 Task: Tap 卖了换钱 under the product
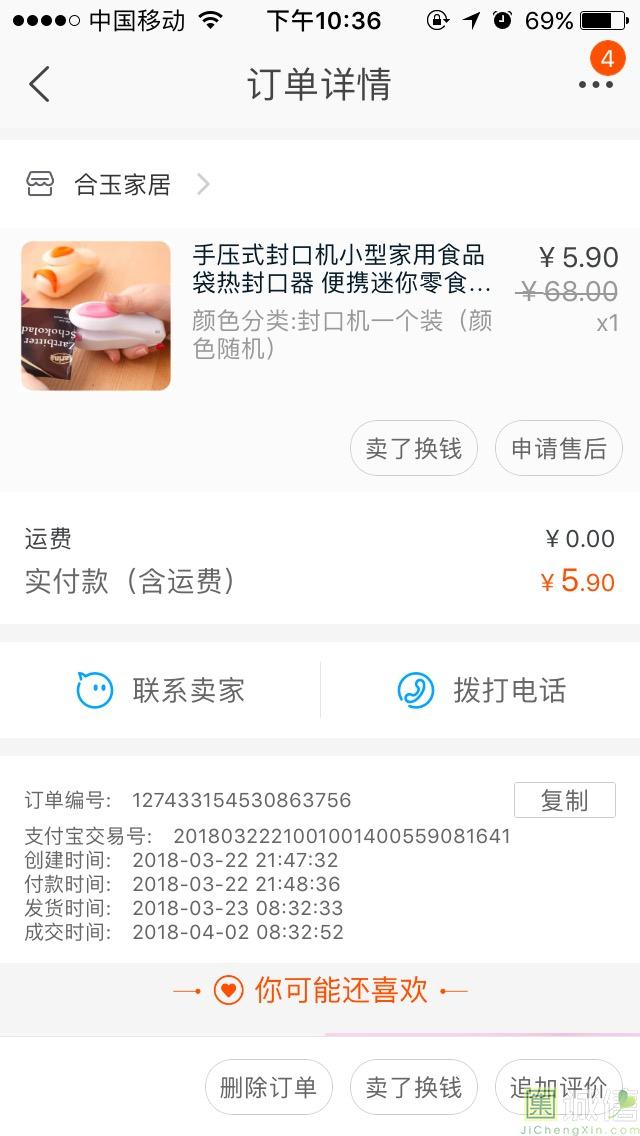(x=414, y=448)
